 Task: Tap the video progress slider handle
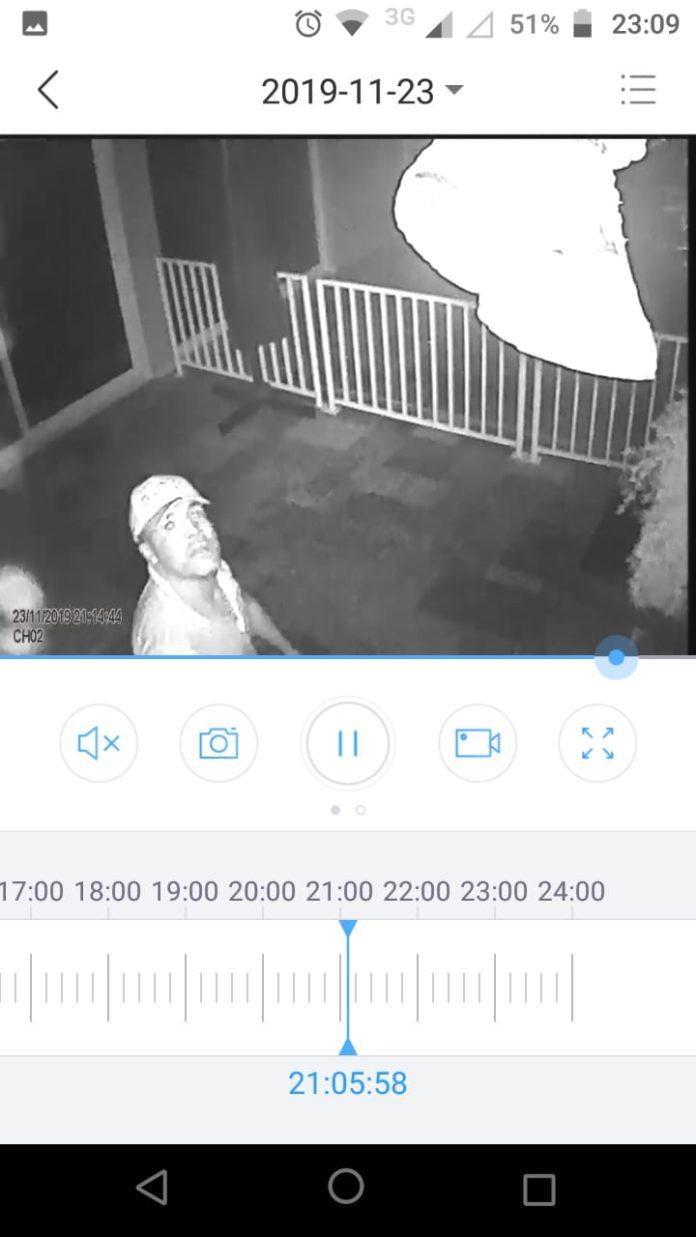pos(616,657)
